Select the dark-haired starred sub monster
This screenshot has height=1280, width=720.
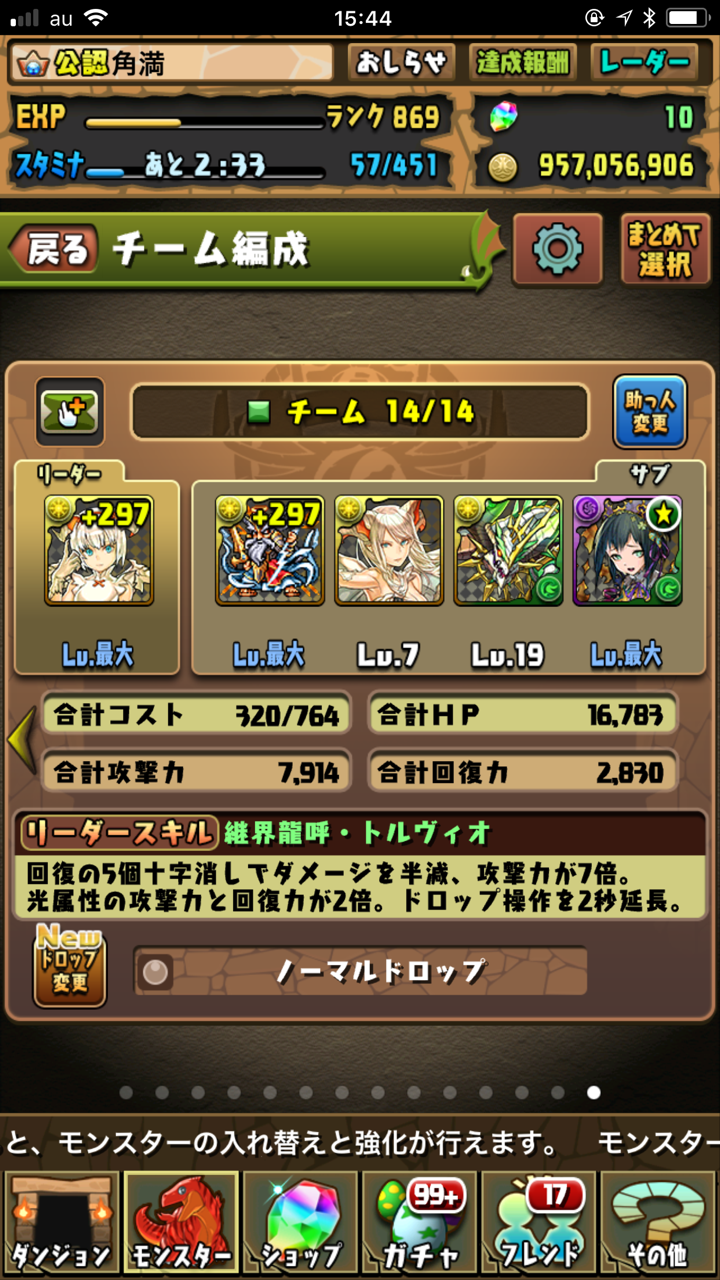627,550
